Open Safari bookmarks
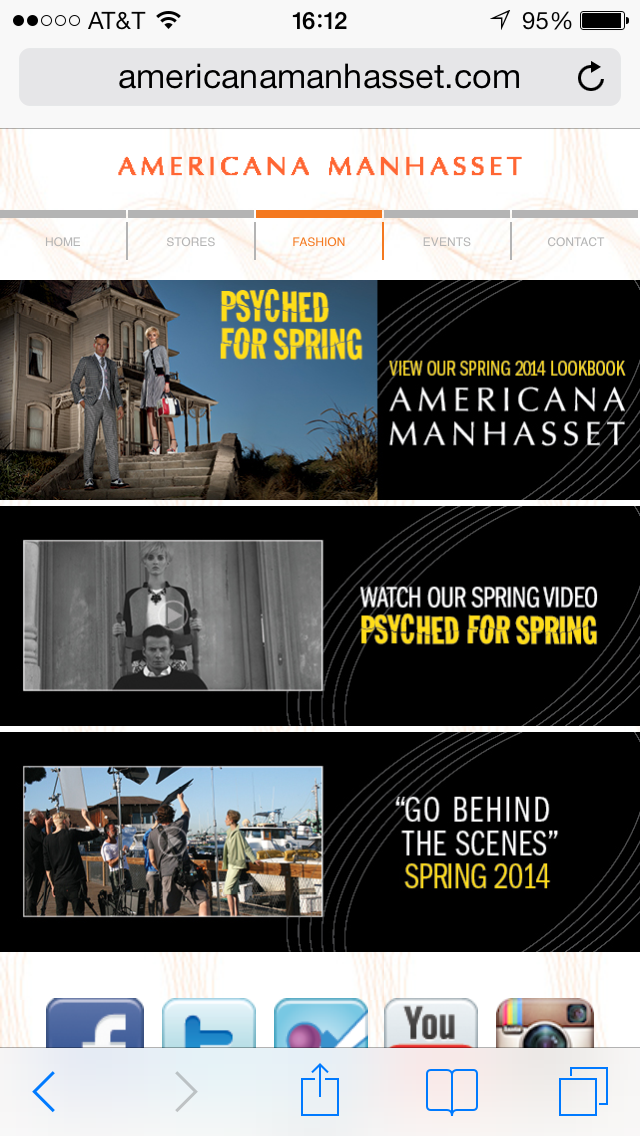Viewport: 640px width, 1136px height. [x=452, y=1092]
